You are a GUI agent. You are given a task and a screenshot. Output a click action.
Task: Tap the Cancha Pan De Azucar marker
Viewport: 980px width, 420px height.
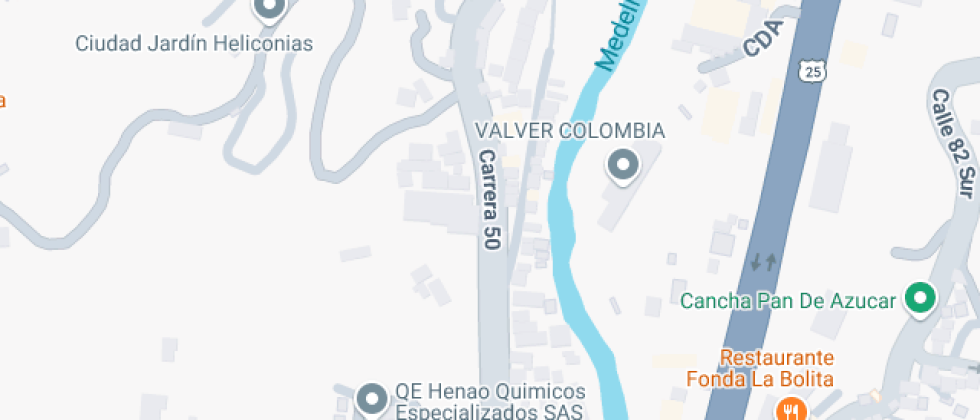[918, 298]
